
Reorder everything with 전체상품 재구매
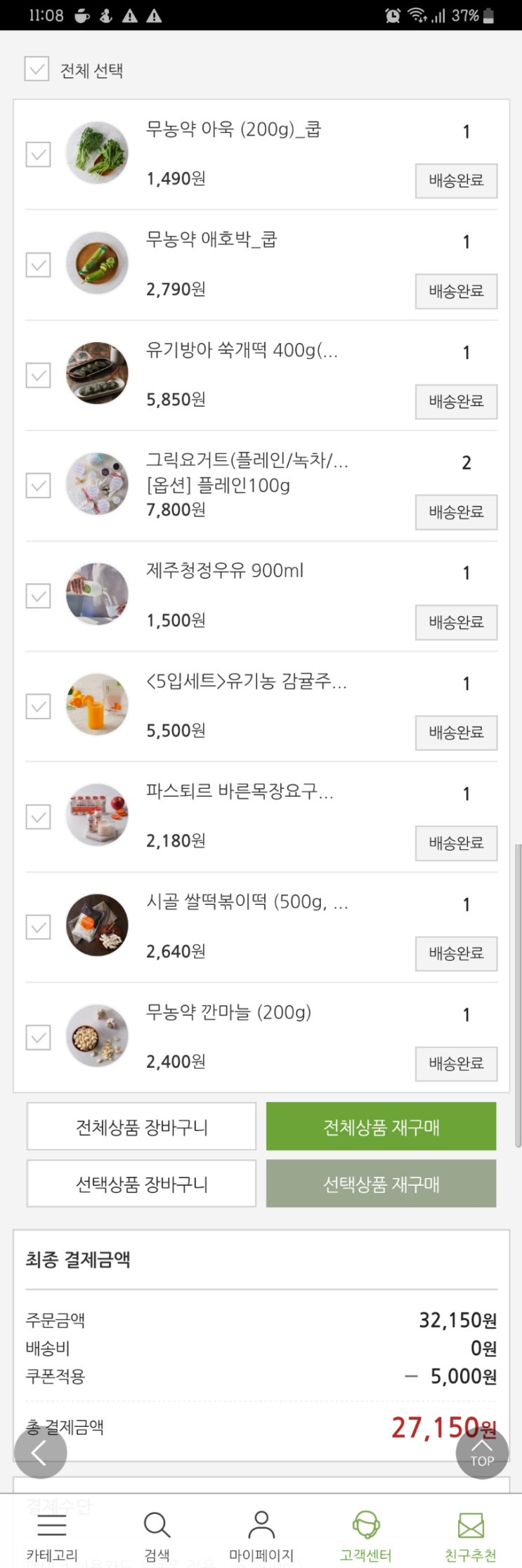(x=381, y=1126)
